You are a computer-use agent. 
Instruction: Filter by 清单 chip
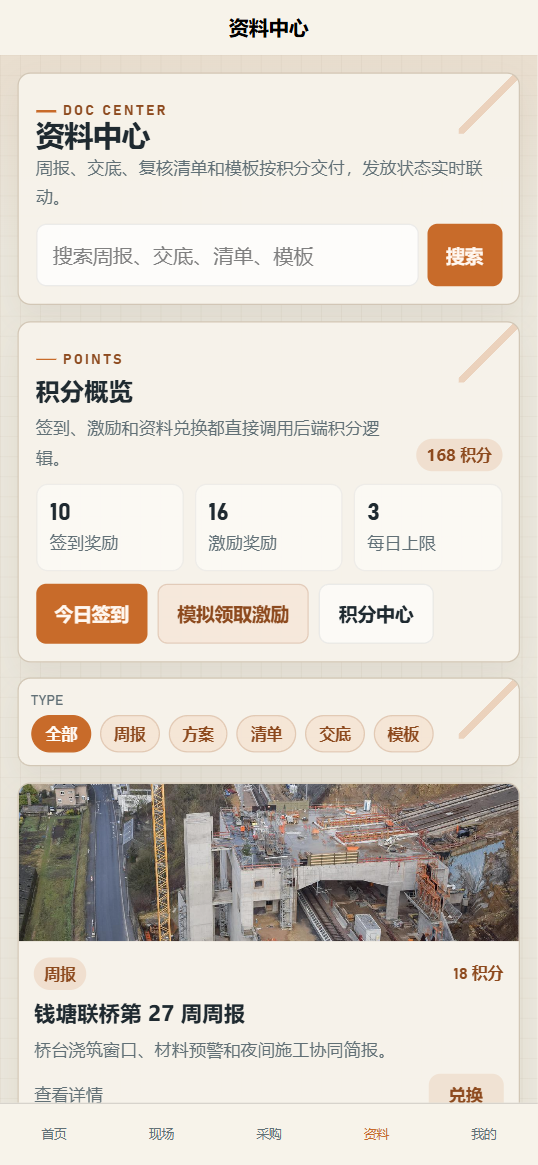pyautogui.click(x=266, y=734)
